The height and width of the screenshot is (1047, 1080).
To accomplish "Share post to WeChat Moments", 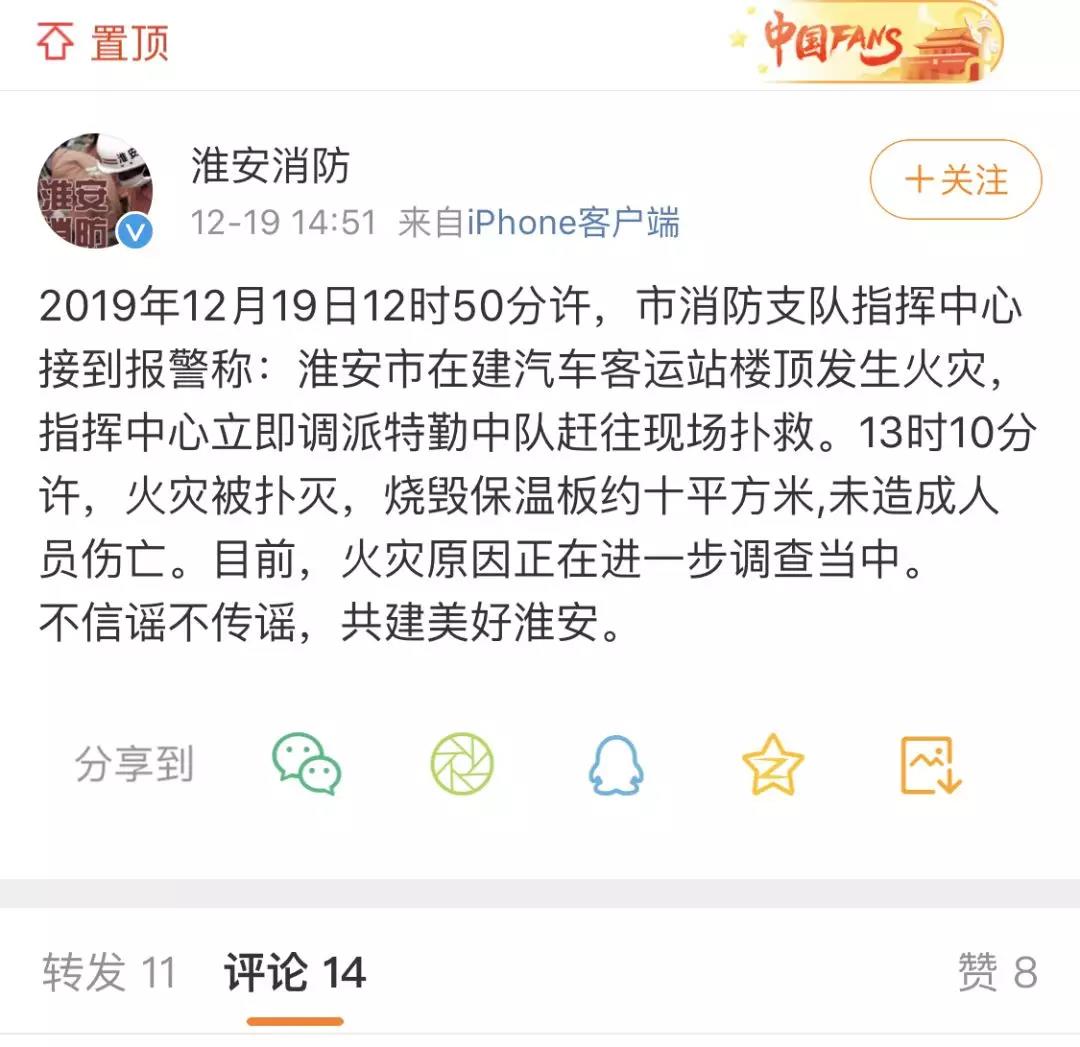I will click(x=462, y=765).
